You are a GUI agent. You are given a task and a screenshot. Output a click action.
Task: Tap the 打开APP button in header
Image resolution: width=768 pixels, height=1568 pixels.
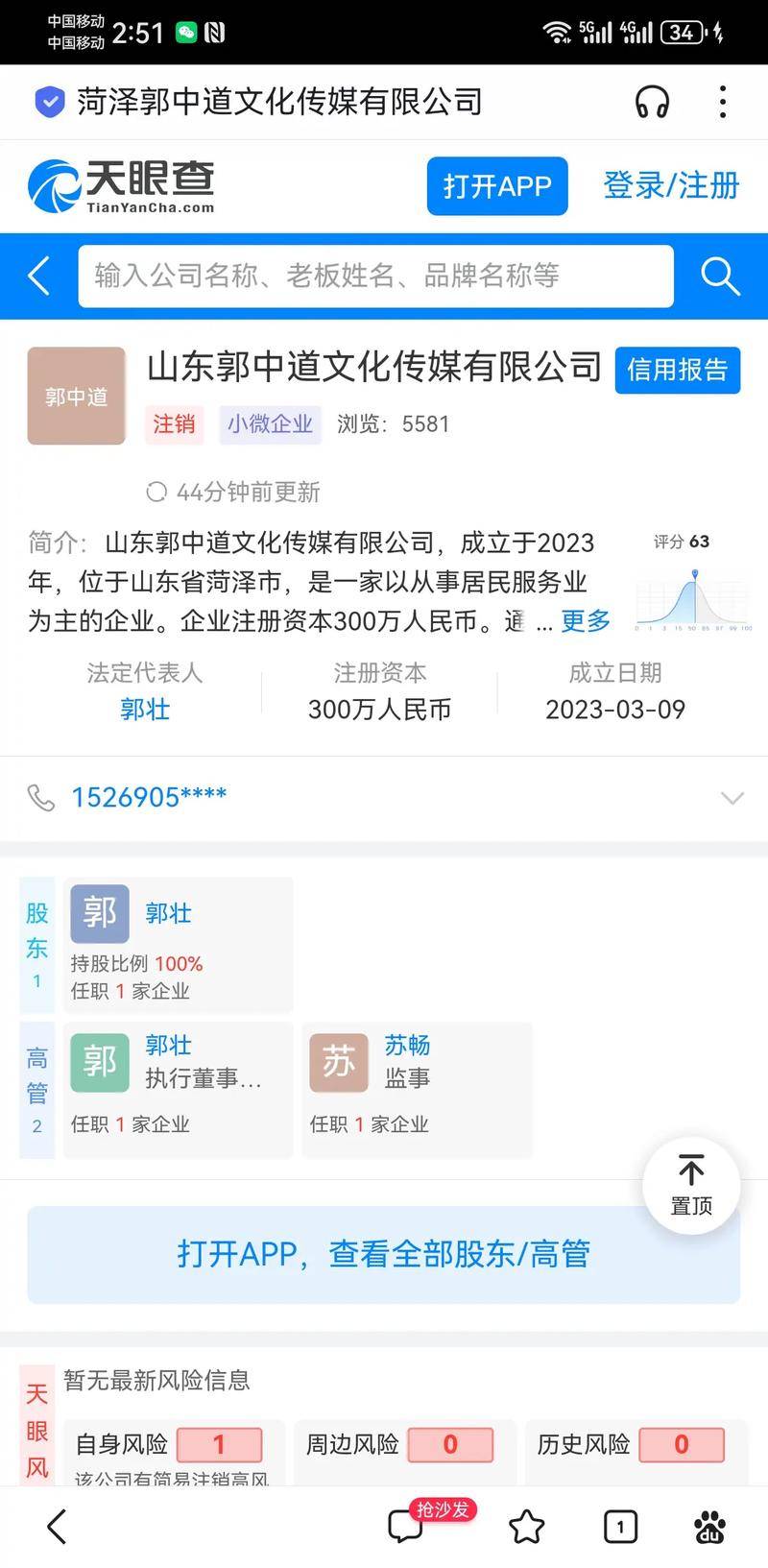pyautogui.click(x=496, y=185)
